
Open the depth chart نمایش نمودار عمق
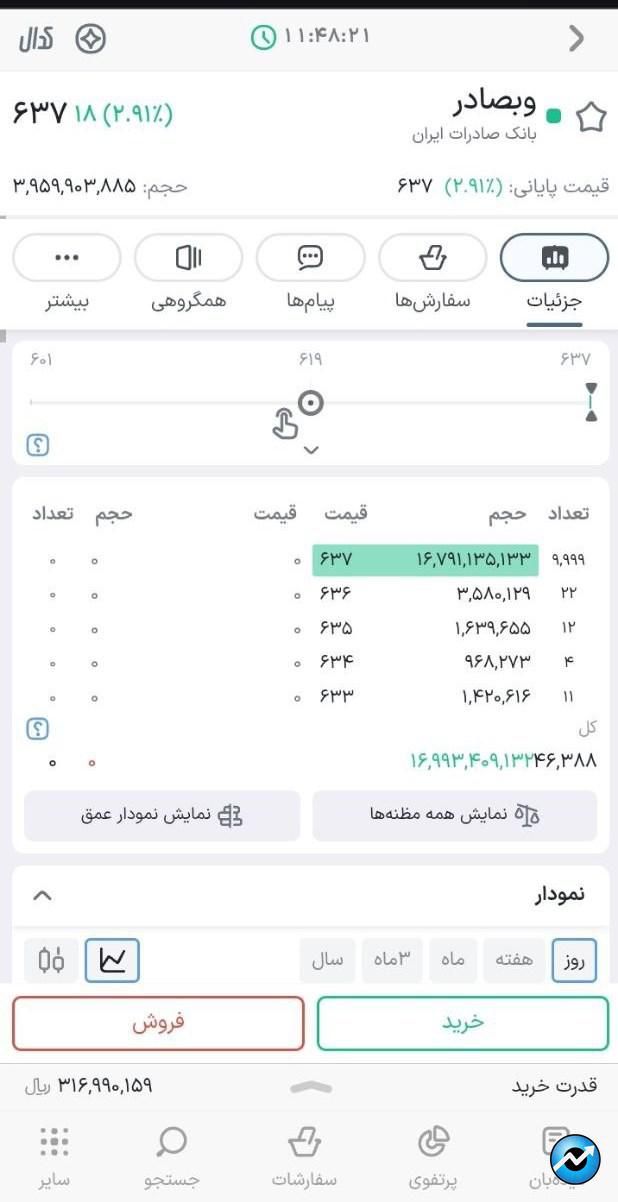[162, 815]
